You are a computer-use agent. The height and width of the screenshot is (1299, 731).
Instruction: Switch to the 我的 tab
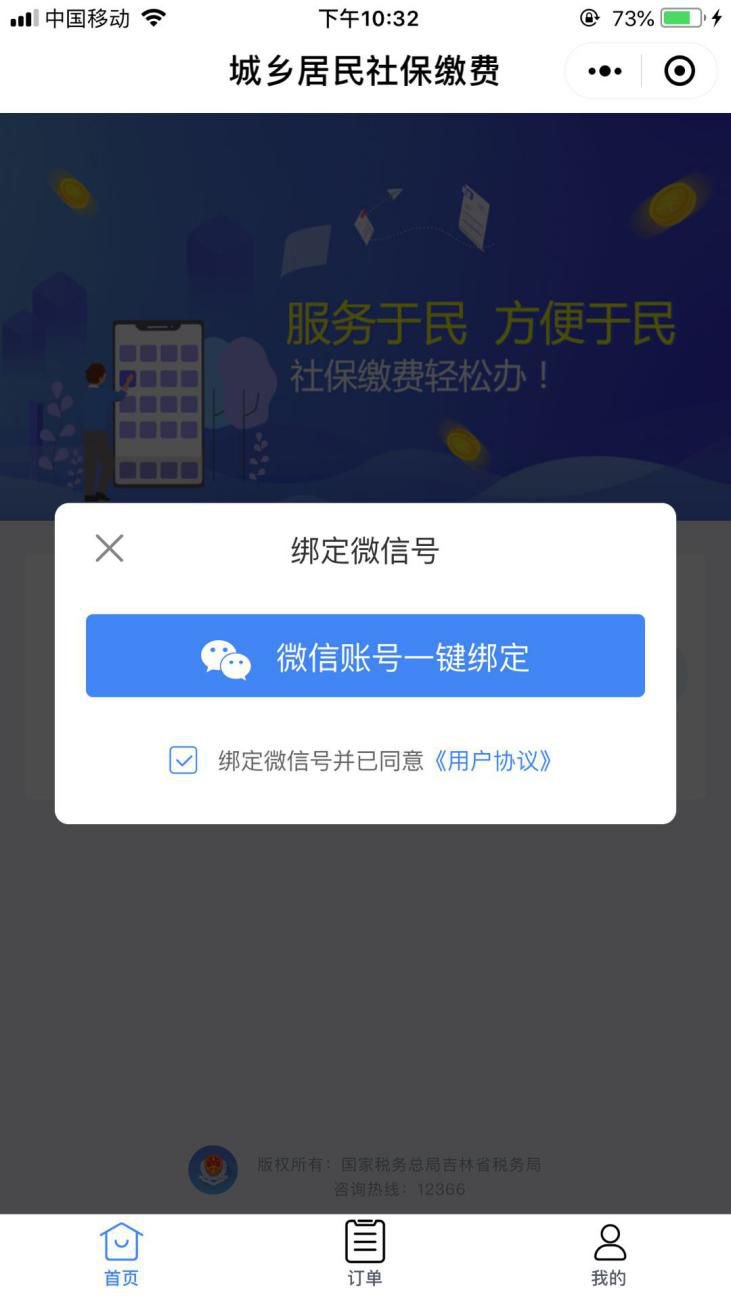(x=608, y=1254)
